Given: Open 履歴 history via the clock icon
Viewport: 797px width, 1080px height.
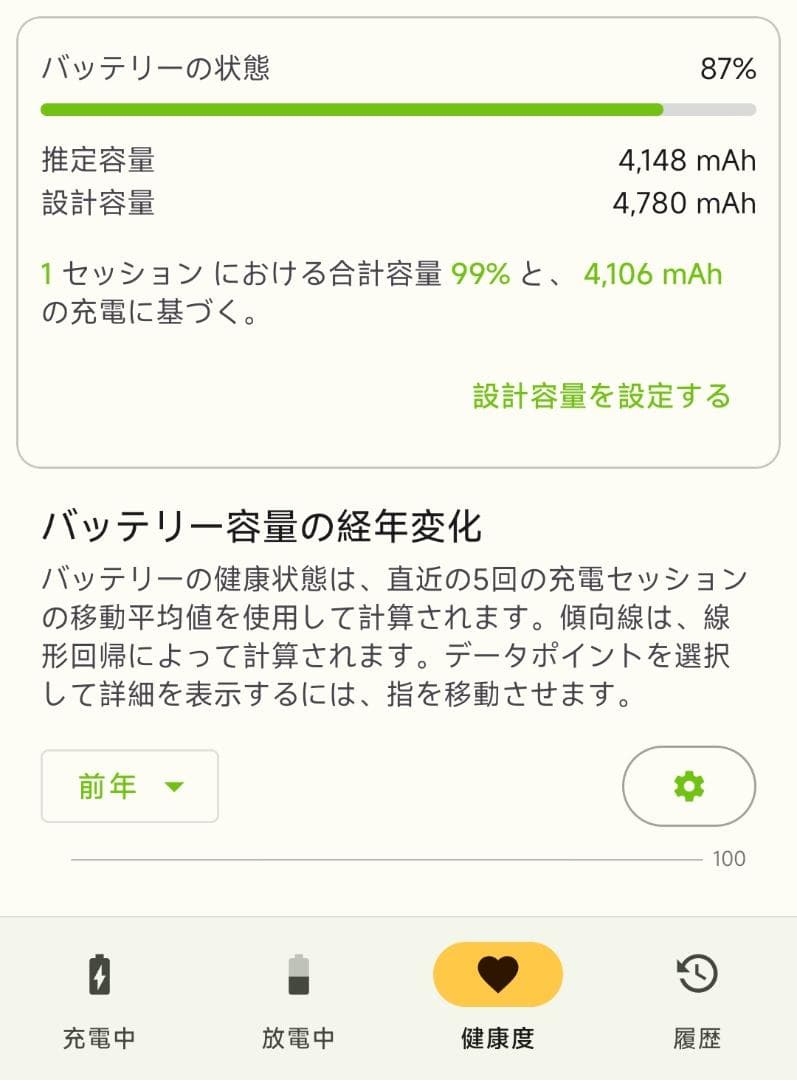Looking at the screenshot, I should (x=697, y=973).
